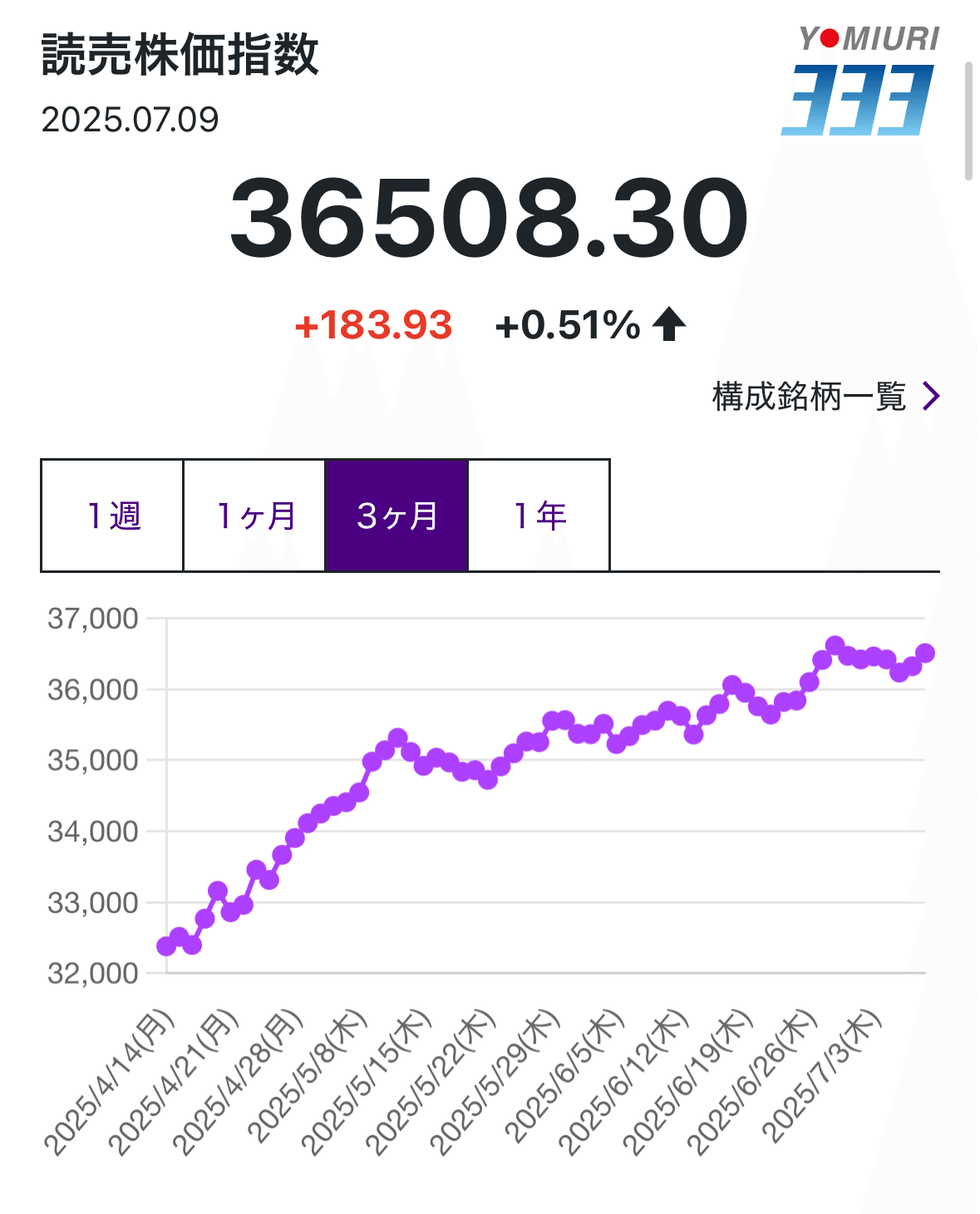Open the 構成銘柄一覧 constituent stocks list
Viewport: 980px width, 1214px height.
pos(810,397)
